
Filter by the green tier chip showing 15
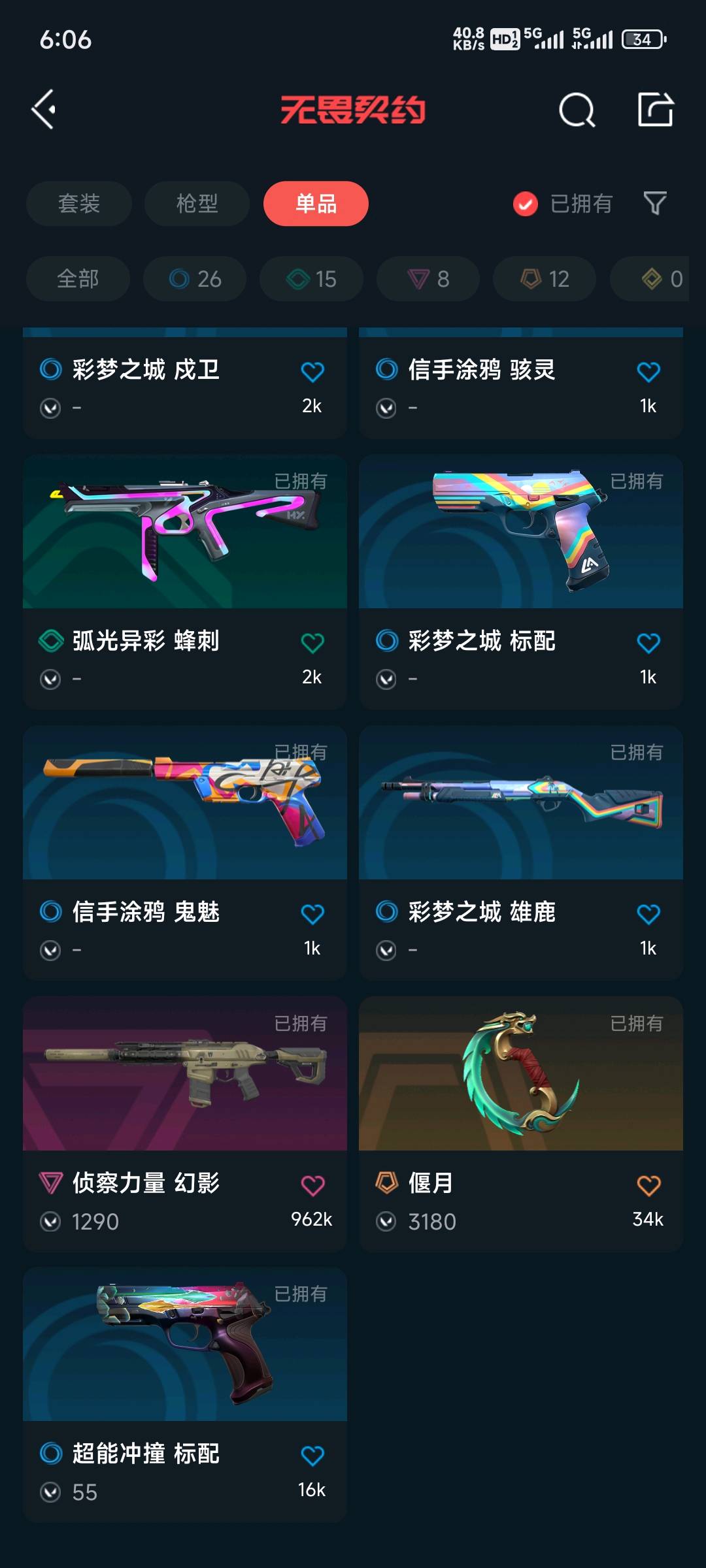[x=311, y=279]
